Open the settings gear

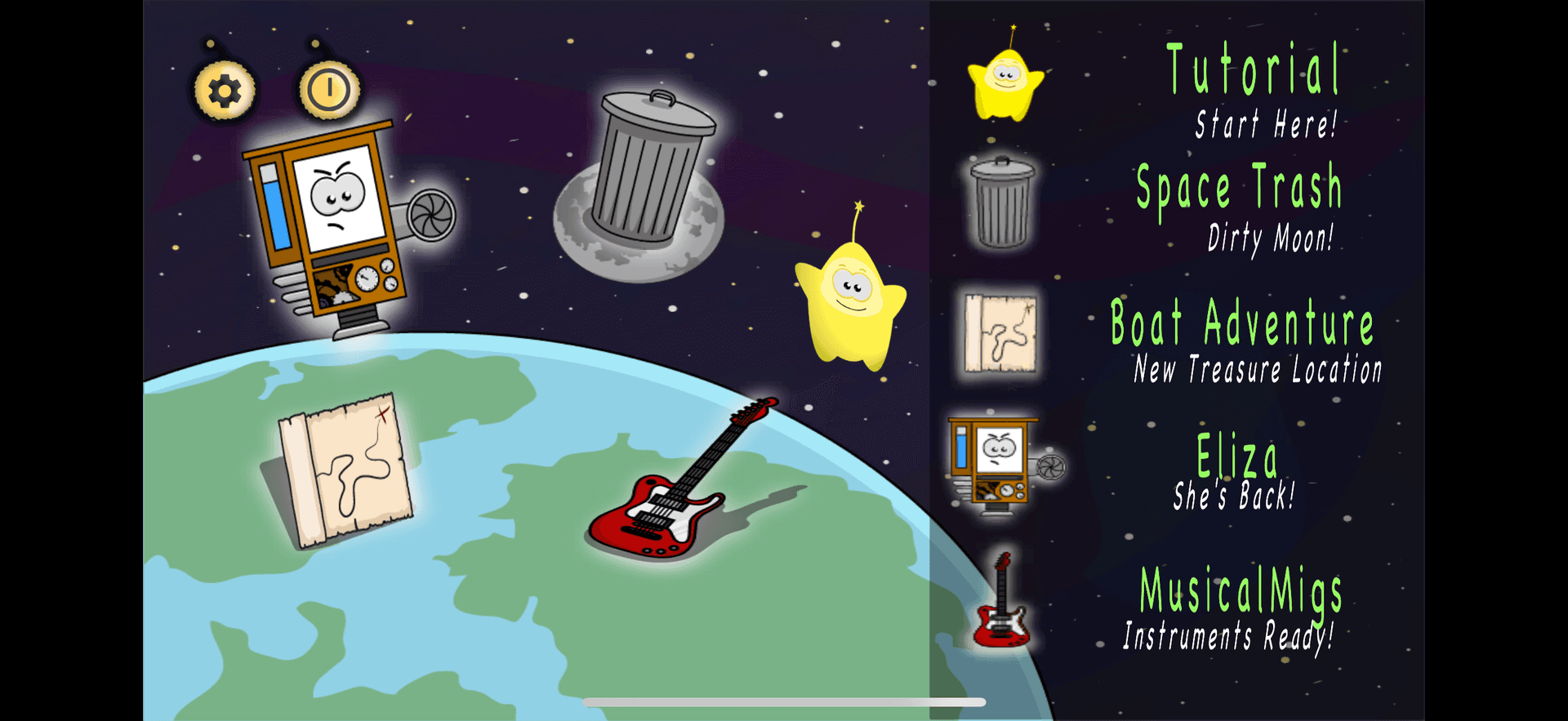pyautogui.click(x=225, y=91)
